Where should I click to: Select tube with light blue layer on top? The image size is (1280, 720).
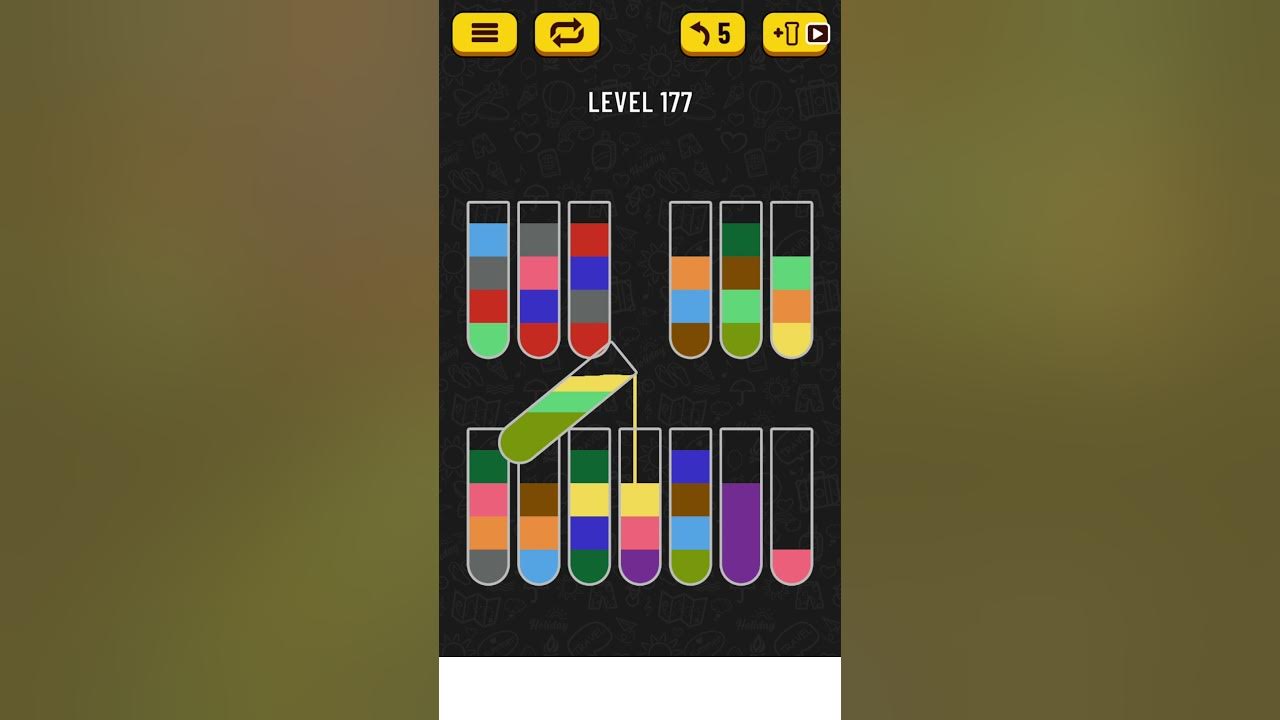[x=488, y=280]
